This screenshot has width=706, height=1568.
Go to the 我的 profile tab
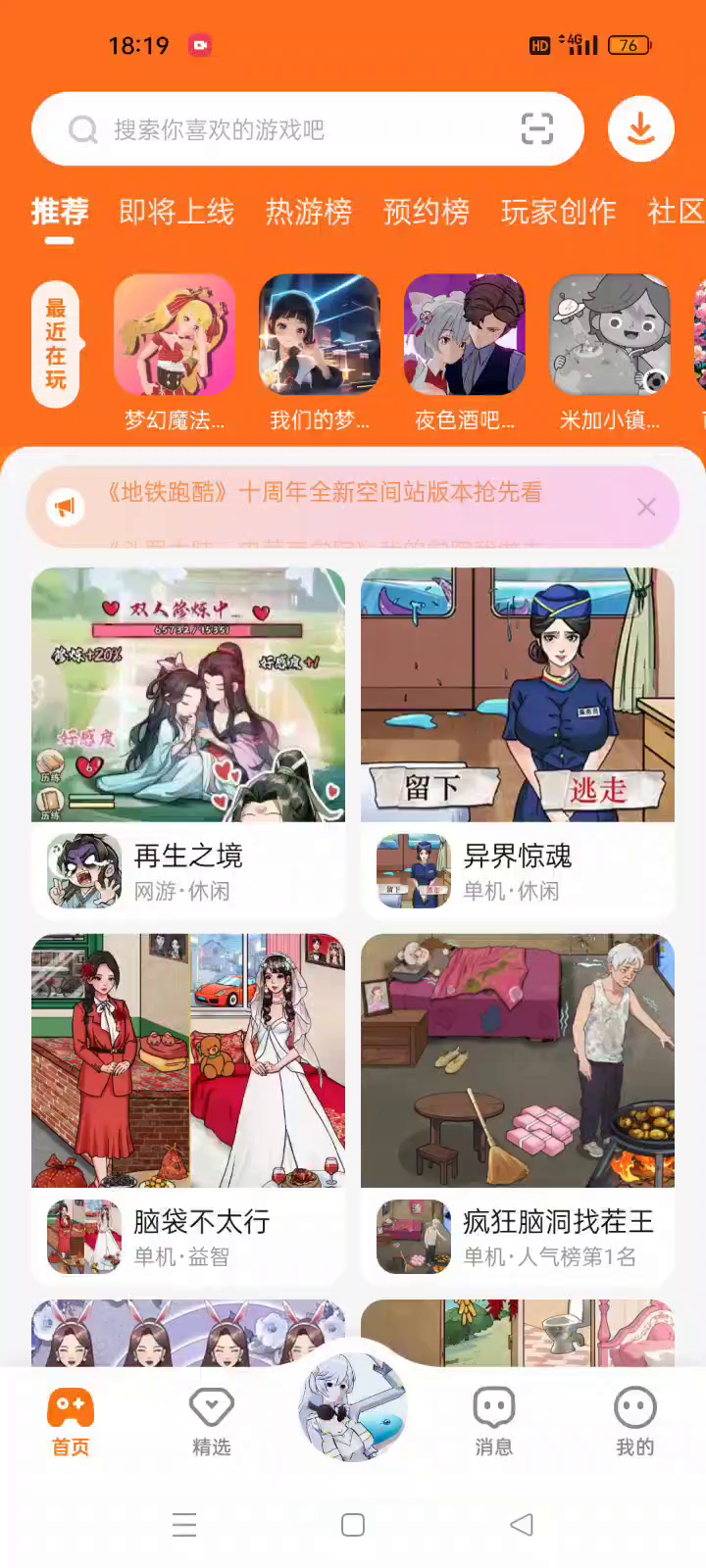[x=634, y=1421]
